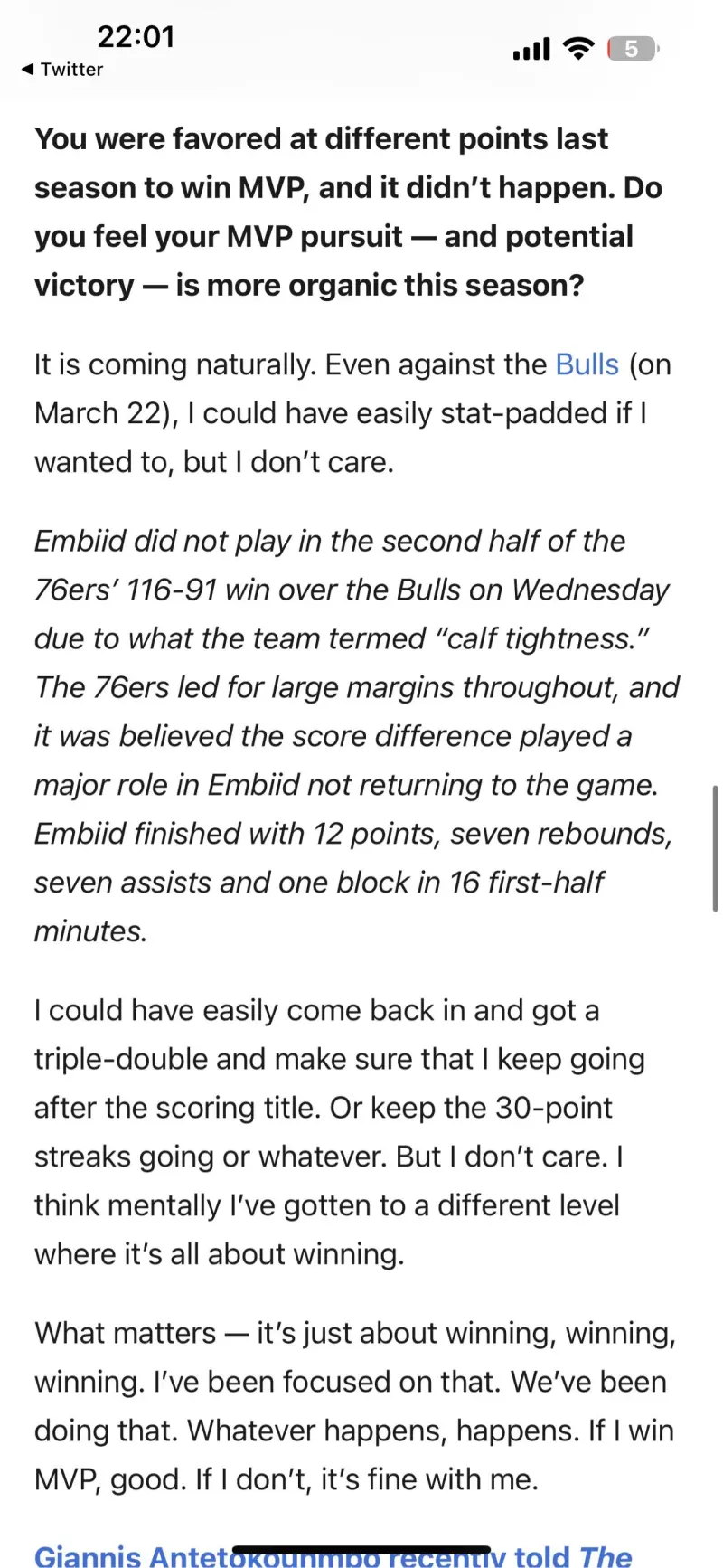Return to Twitter via back breadcrumb

pos(61,70)
